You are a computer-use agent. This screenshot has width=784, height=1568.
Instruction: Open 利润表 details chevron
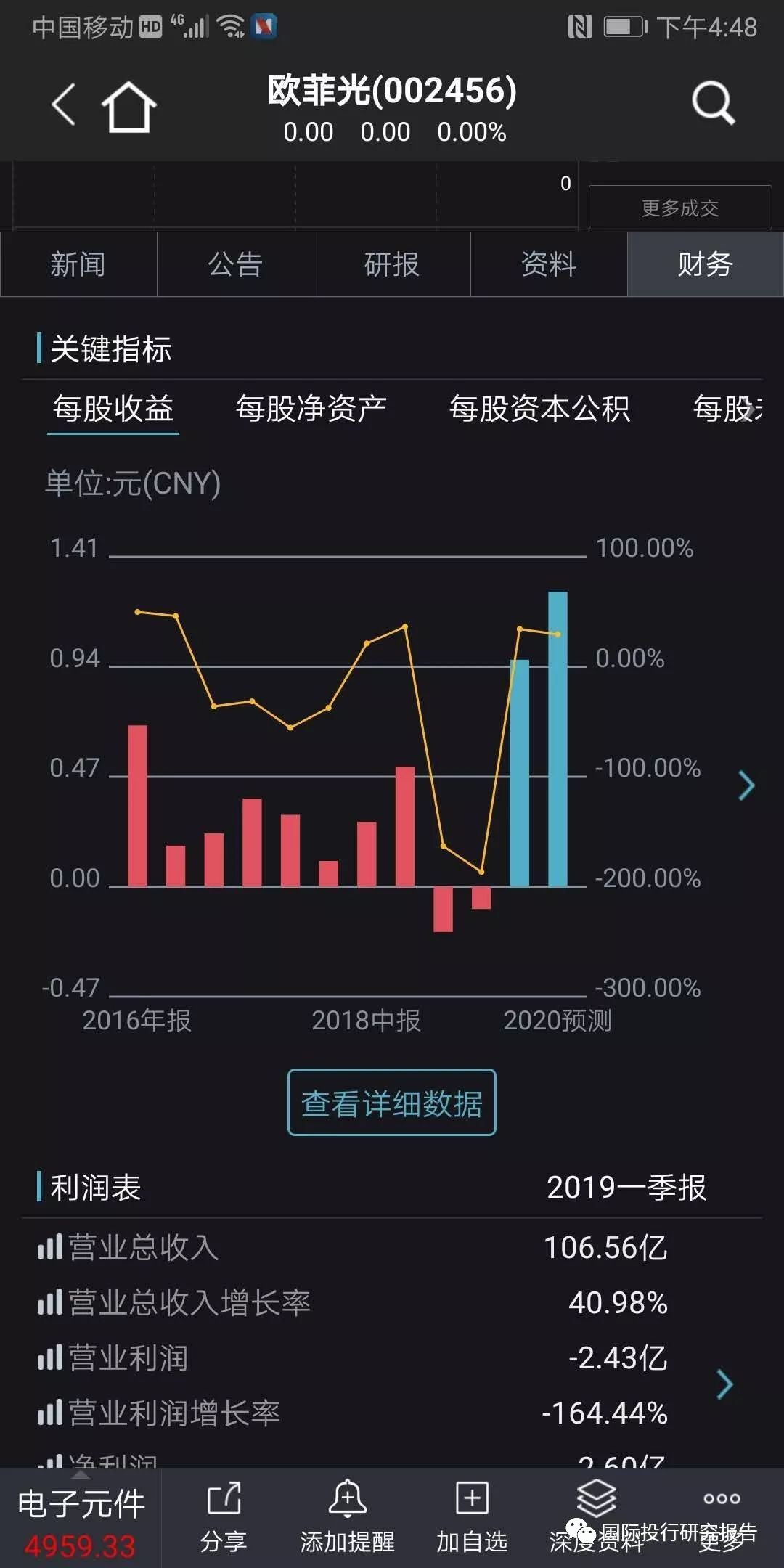[x=724, y=1384]
